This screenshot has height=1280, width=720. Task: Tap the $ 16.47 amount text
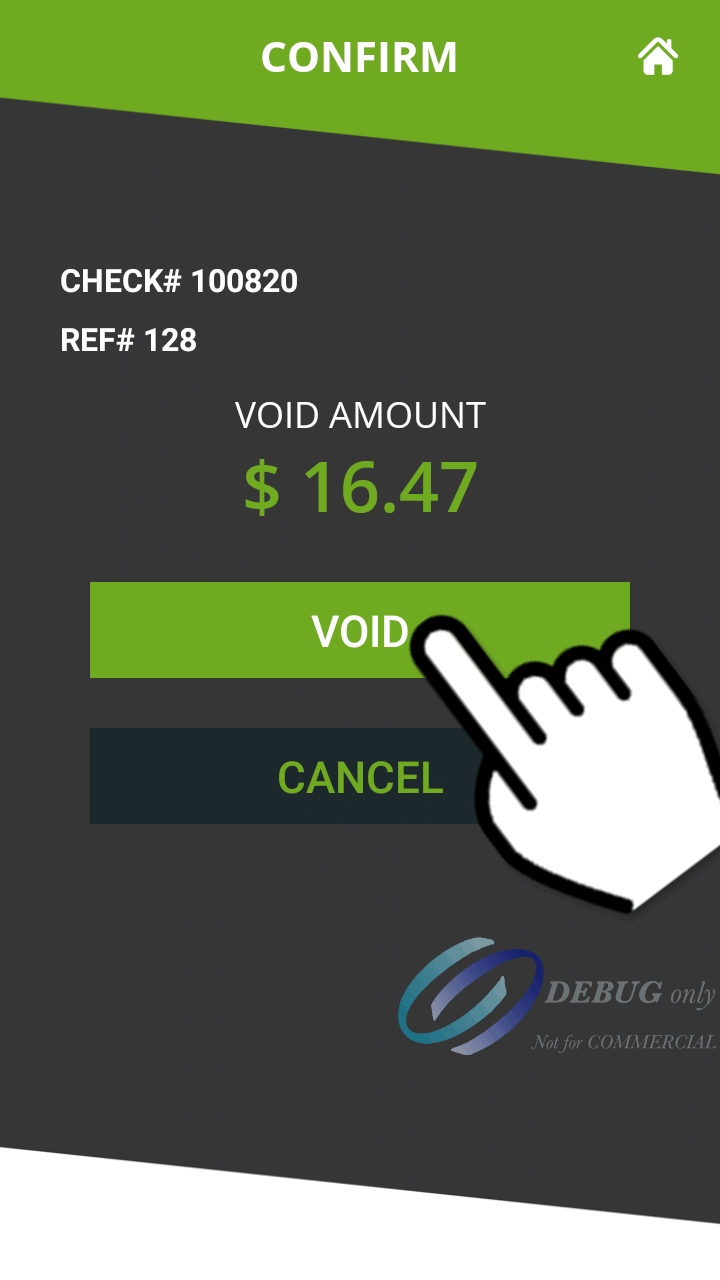(x=359, y=486)
